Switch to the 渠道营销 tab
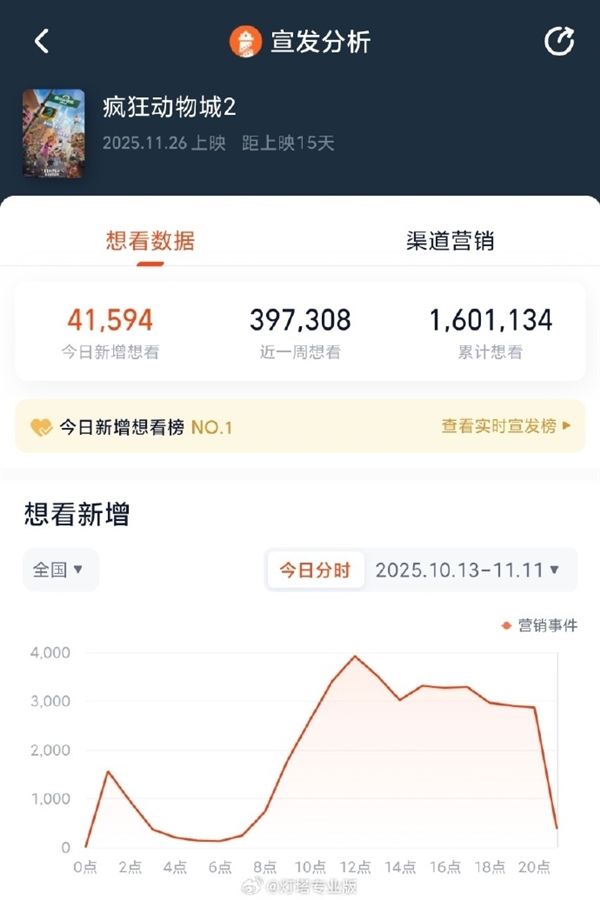This screenshot has width=600, height=900. click(449, 240)
